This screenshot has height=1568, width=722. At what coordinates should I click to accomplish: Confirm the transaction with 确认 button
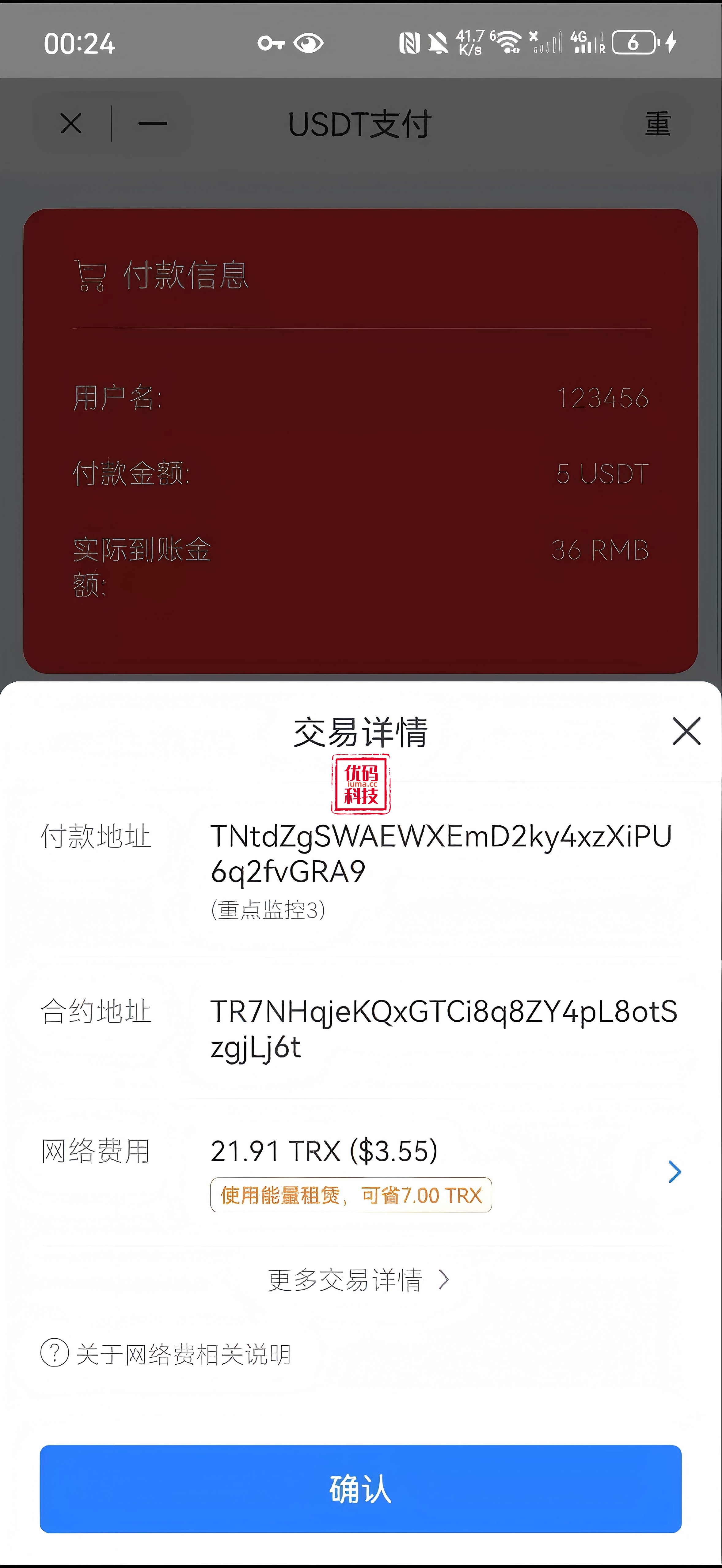tap(360, 1488)
